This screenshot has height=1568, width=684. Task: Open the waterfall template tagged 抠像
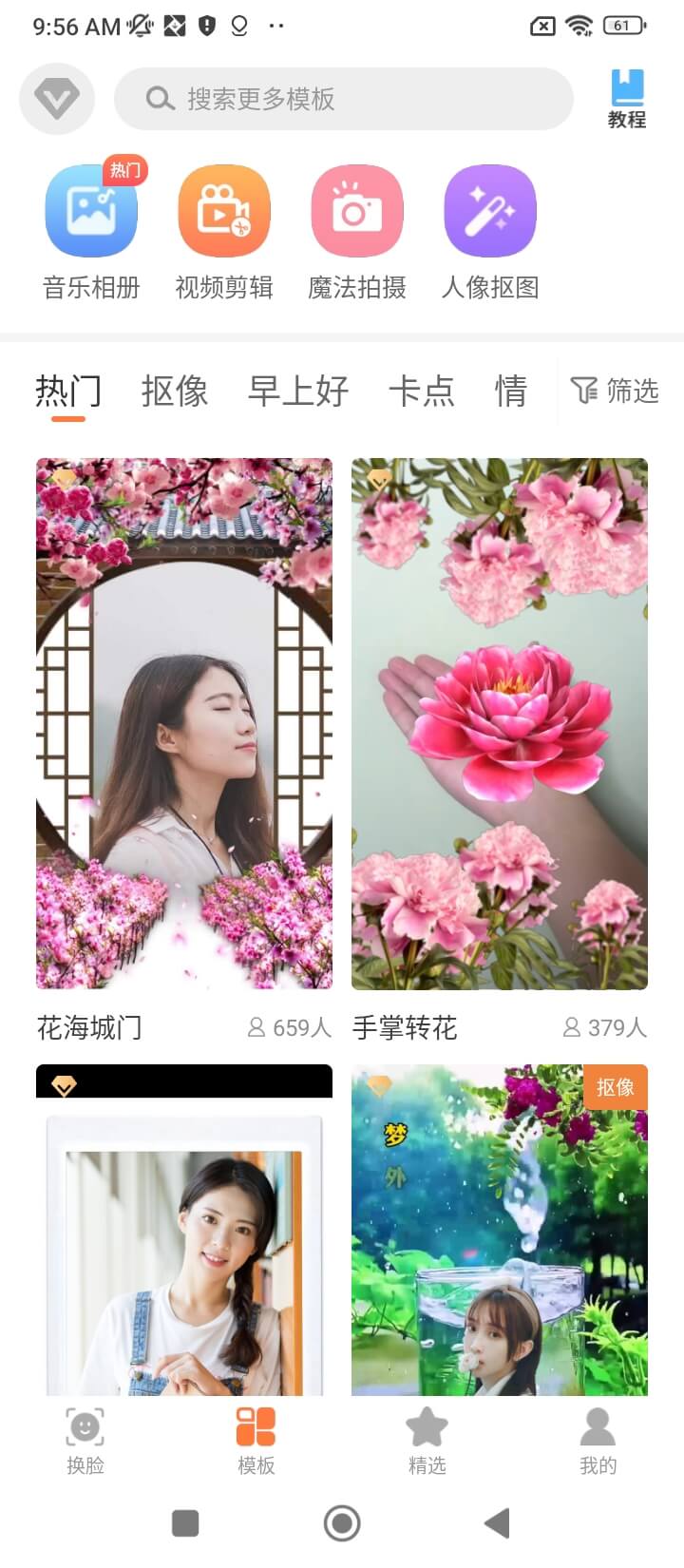500,1230
